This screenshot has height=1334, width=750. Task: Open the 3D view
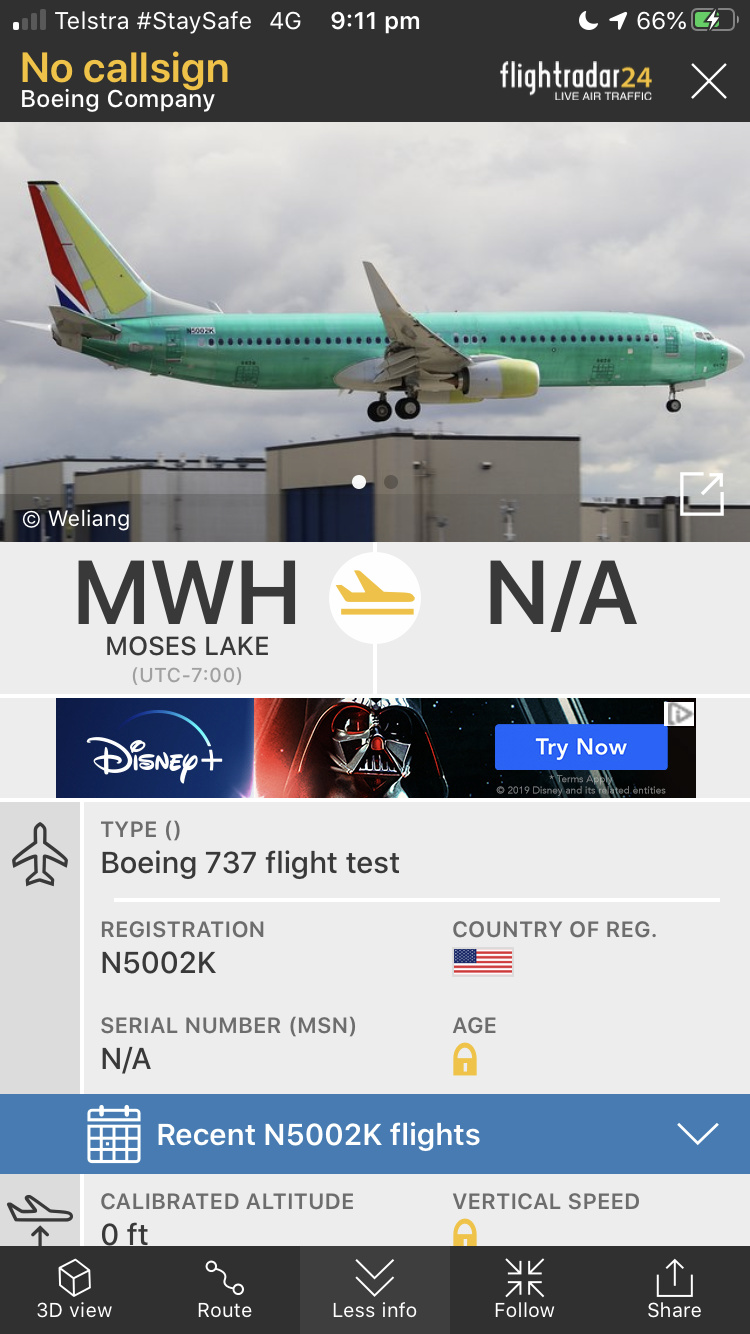[75, 1290]
